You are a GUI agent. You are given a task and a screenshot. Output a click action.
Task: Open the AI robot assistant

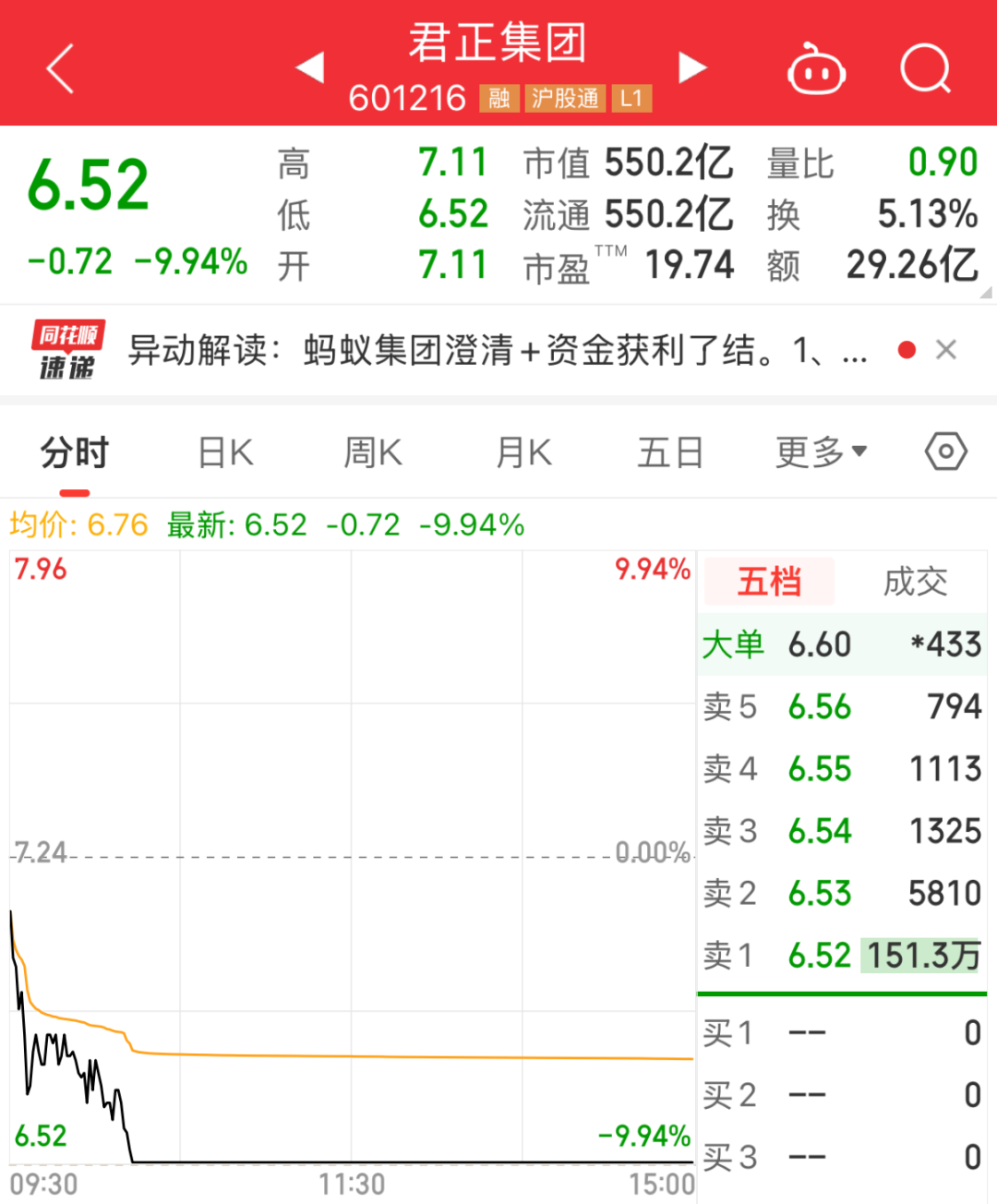(816, 69)
